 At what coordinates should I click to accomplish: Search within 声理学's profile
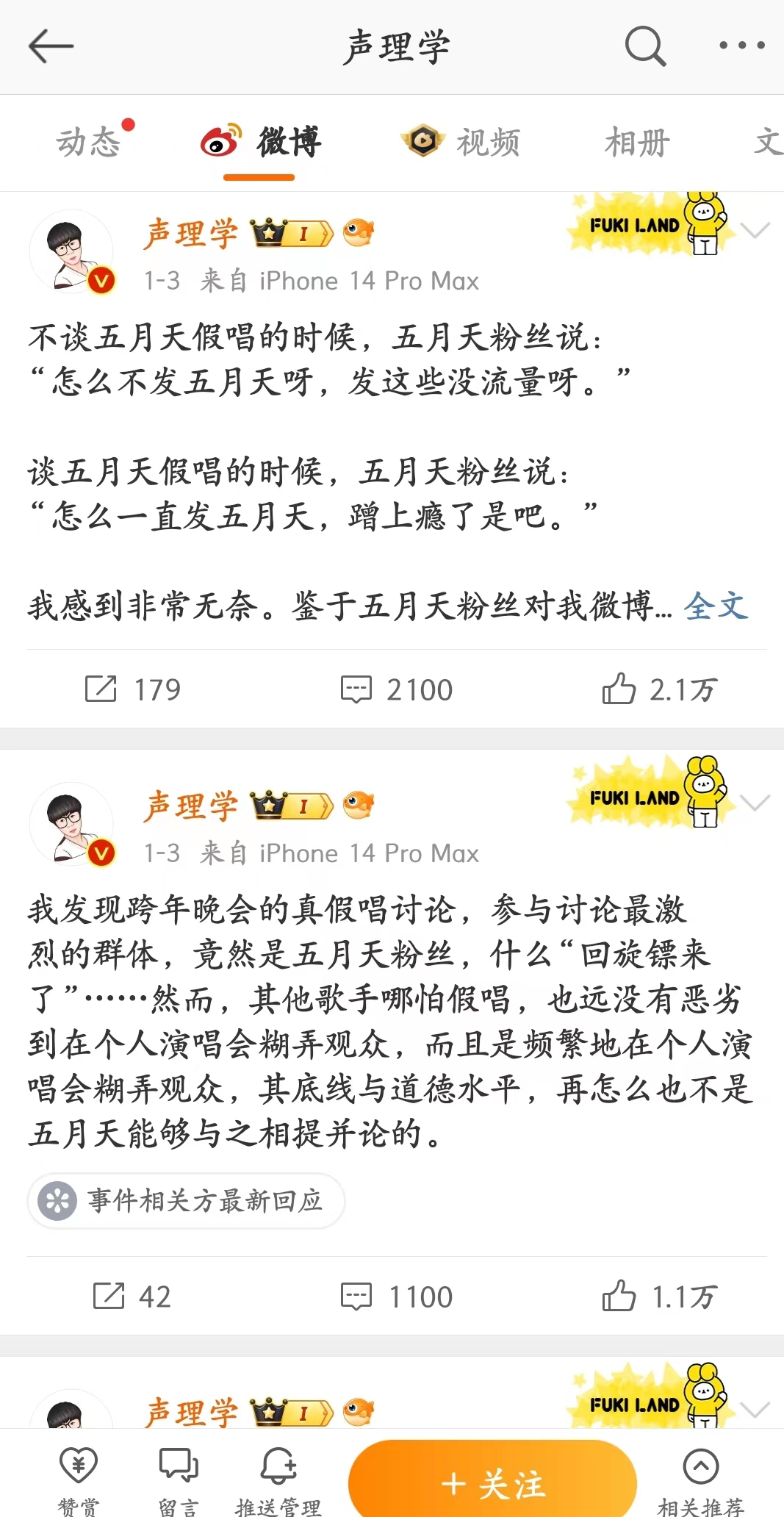tap(645, 46)
